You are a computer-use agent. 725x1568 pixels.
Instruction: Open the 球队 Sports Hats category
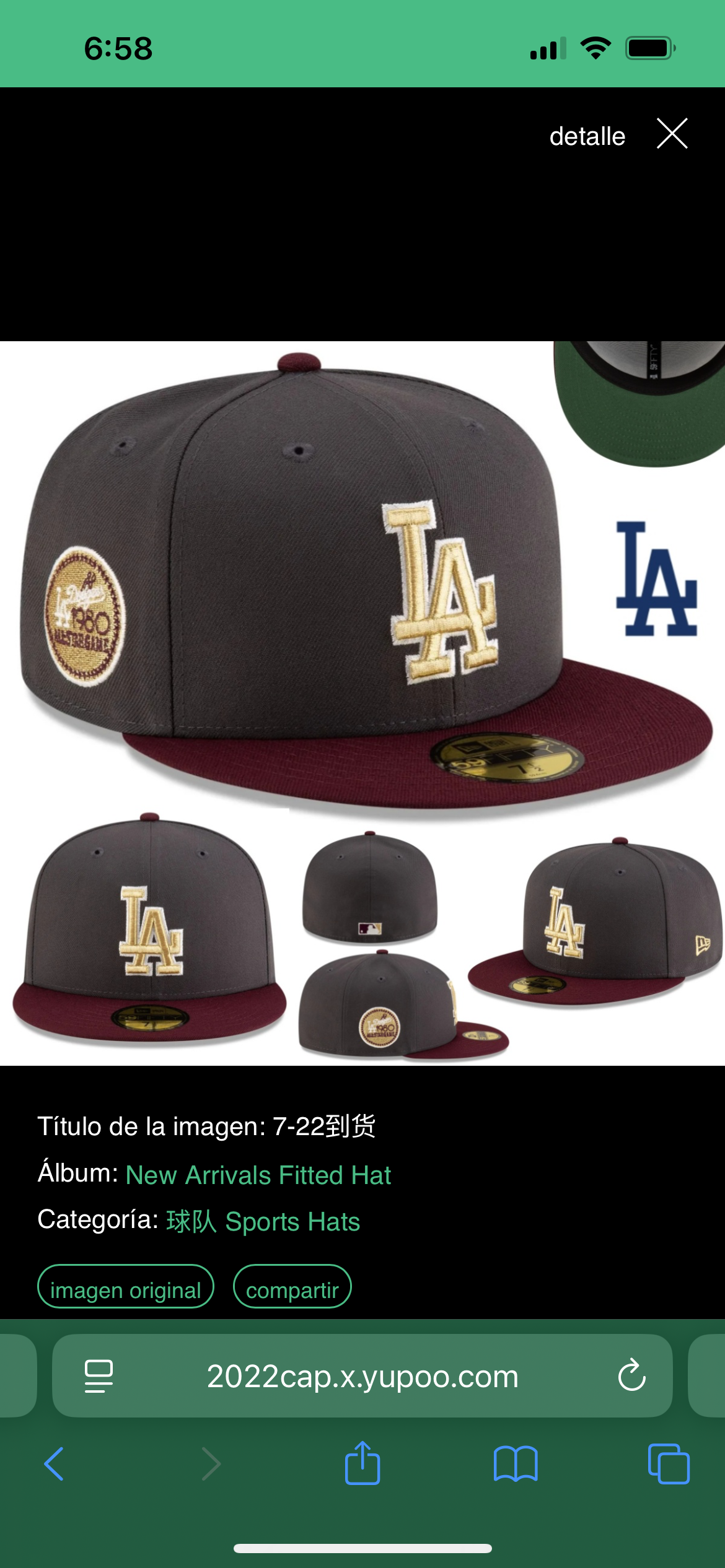point(263,1221)
